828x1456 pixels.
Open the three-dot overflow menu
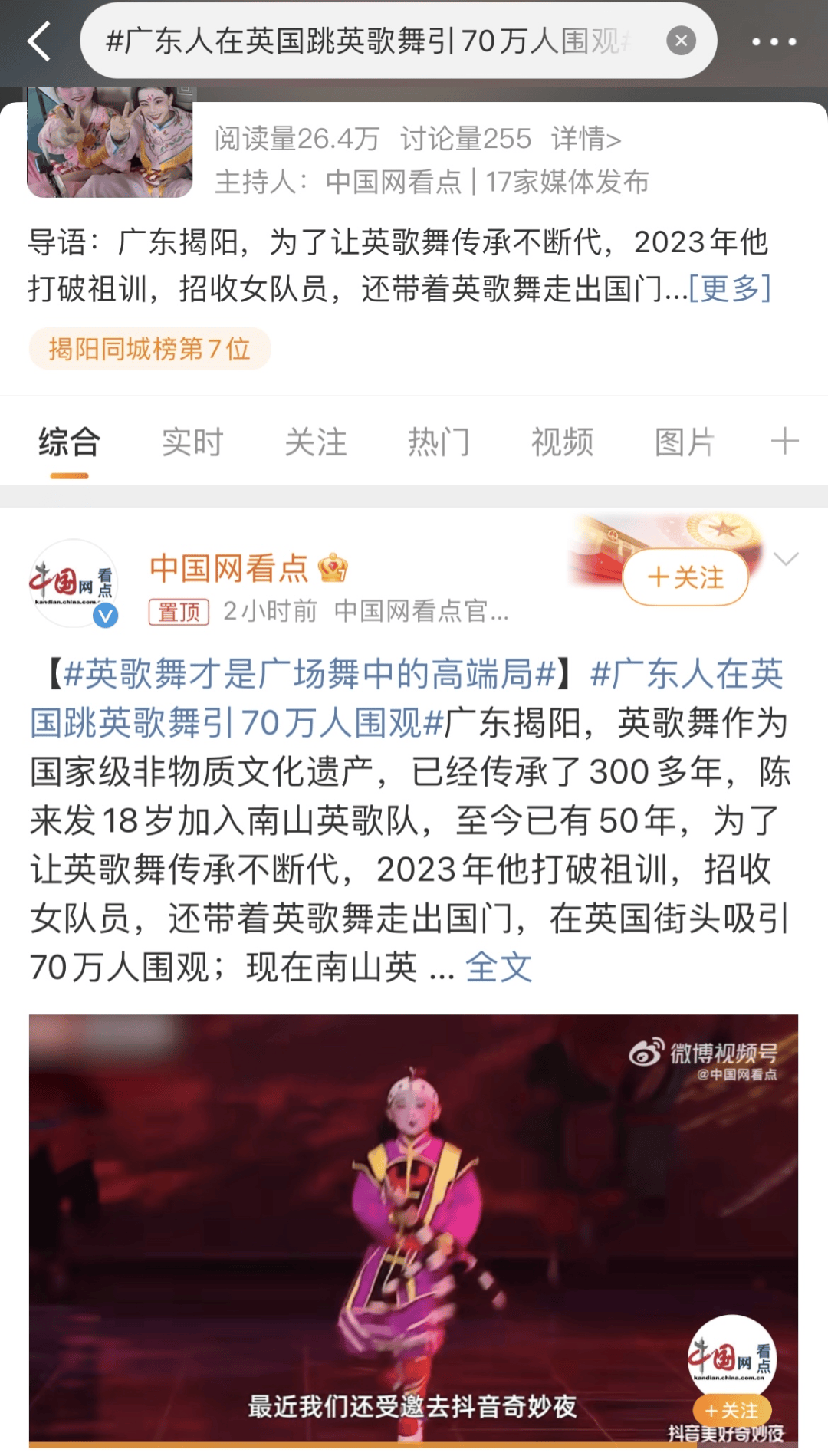pyautogui.click(x=774, y=41)
